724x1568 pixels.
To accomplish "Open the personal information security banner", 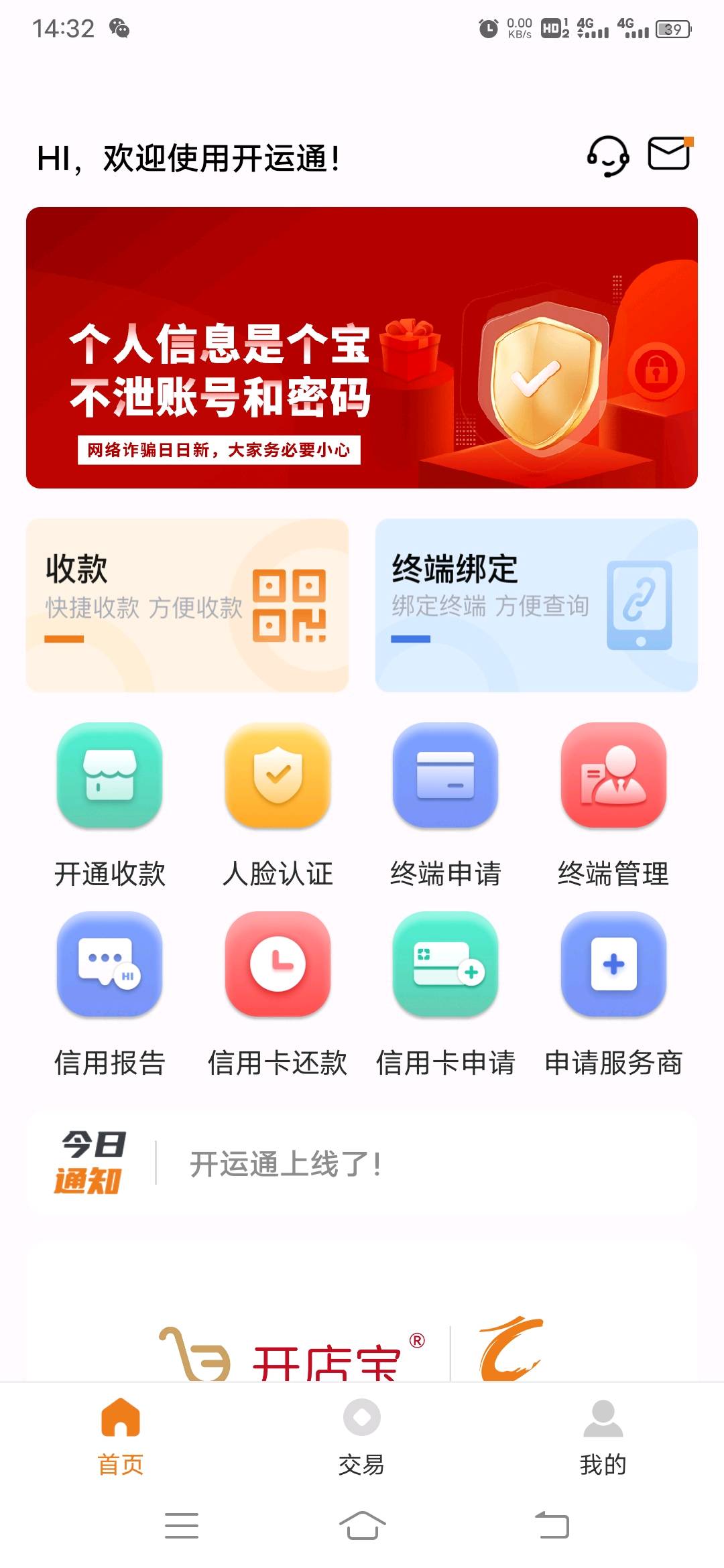I will coord(362,348).
